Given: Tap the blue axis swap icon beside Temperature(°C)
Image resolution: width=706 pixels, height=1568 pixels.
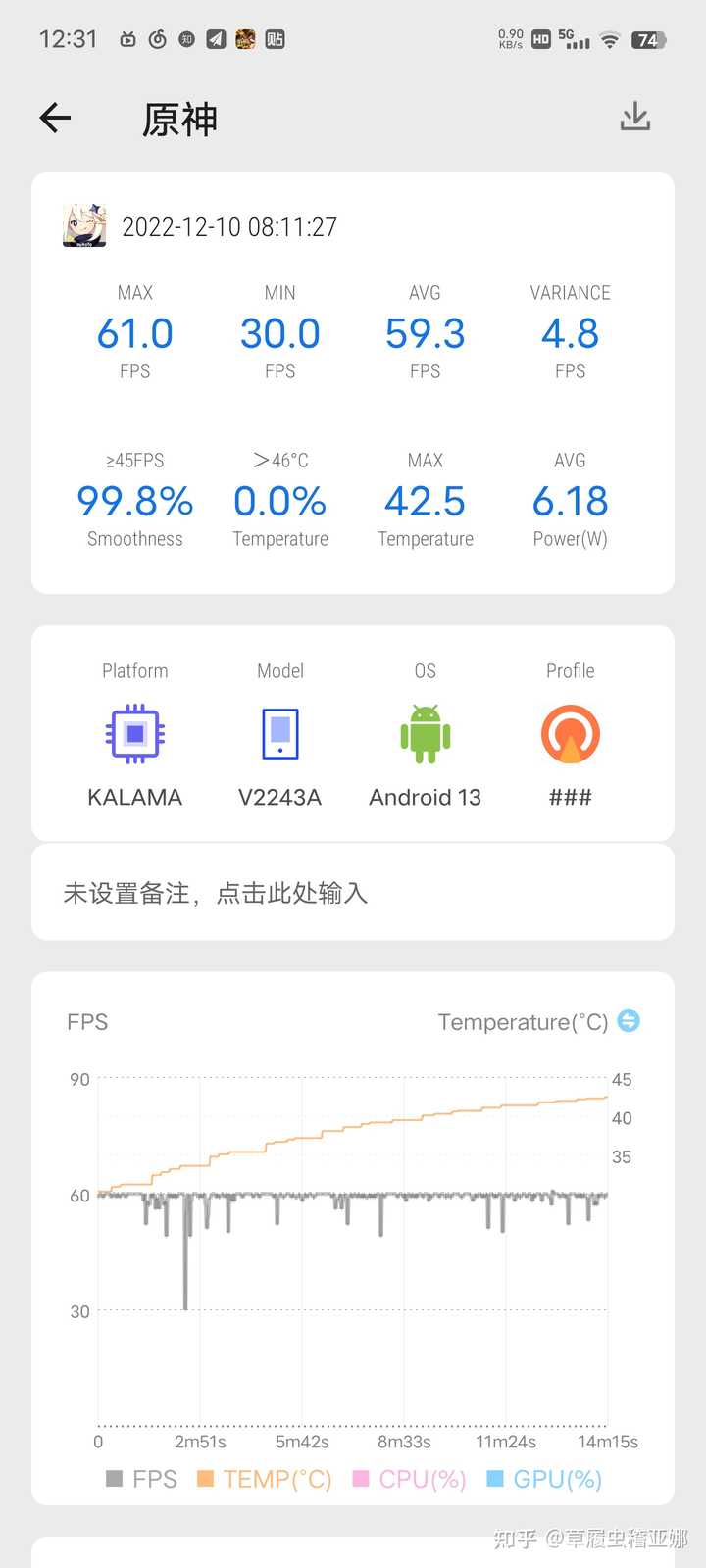Looking at the screenshot, I should point(628,1021).
